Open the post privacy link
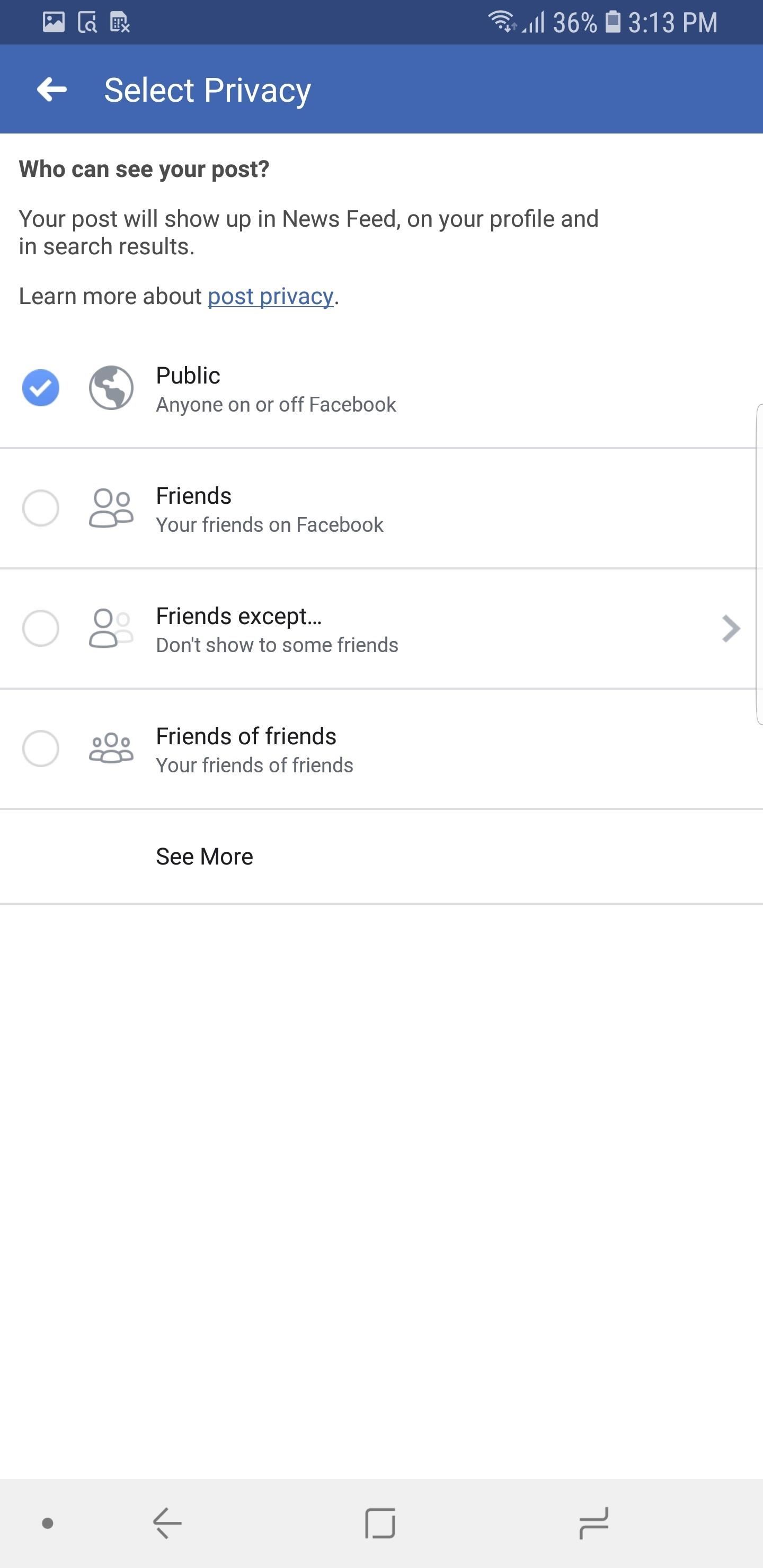 pos(270,297)
